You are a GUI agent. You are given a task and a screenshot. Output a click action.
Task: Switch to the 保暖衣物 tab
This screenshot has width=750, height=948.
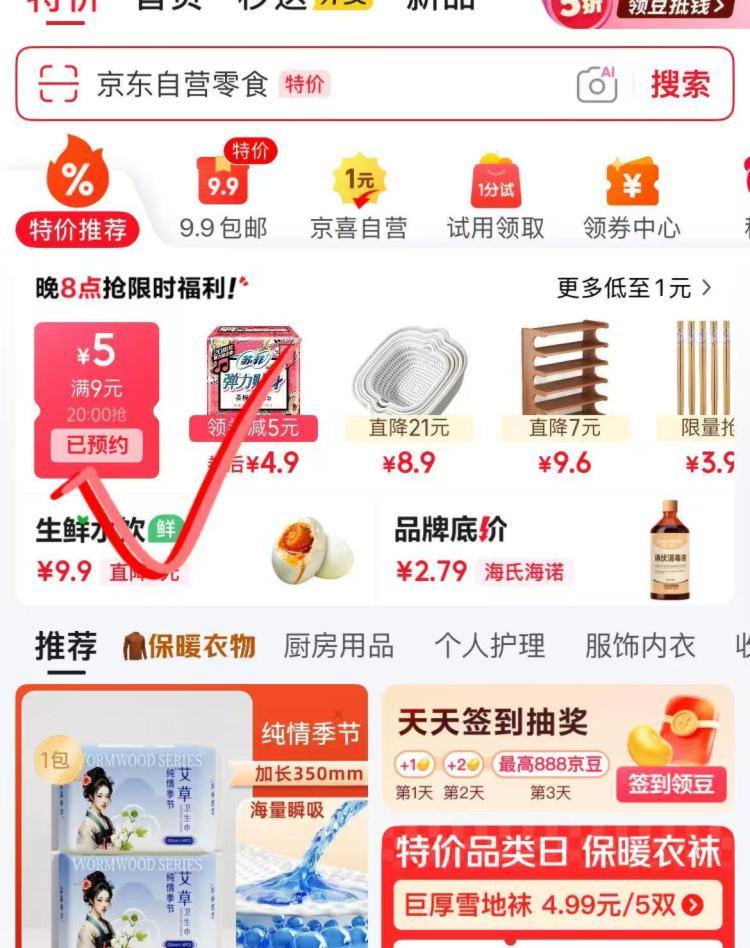coord(189,647)
